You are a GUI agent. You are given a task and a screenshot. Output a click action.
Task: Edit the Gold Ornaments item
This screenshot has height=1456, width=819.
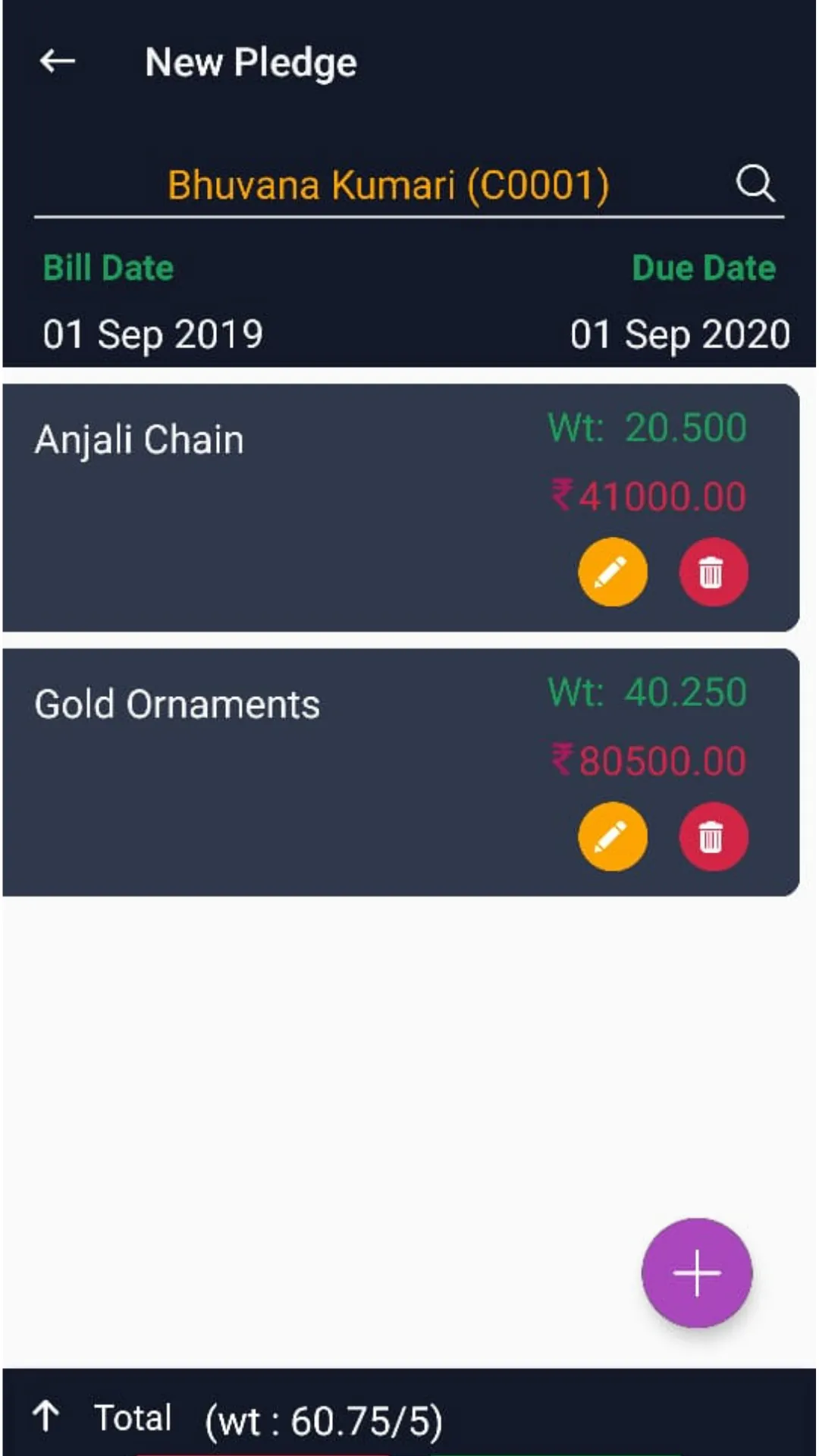(x=613, y=836)
